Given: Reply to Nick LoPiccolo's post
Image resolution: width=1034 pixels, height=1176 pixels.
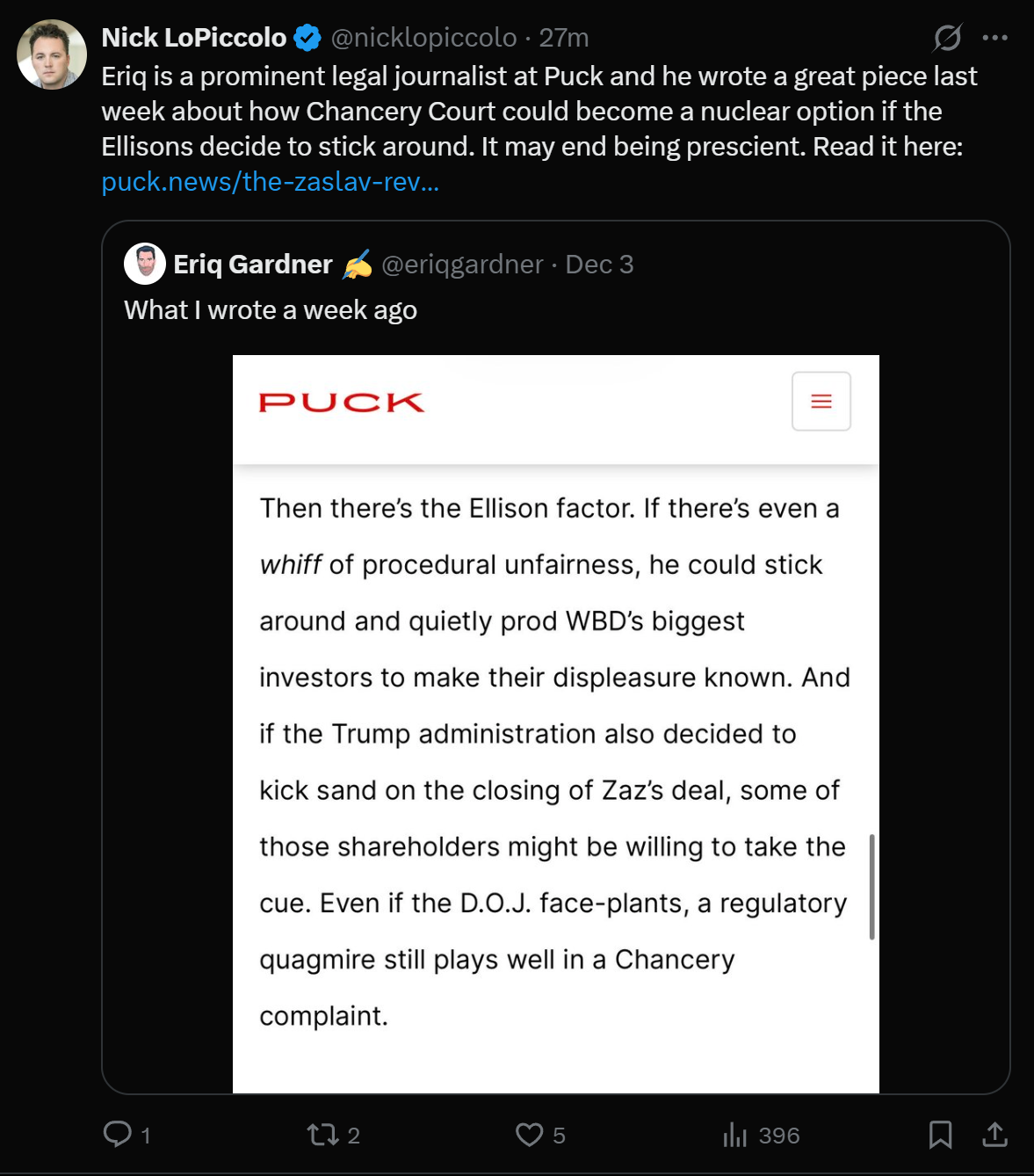Looking at the screenshot, I should pyautogui.click(x=118, y=1135).
